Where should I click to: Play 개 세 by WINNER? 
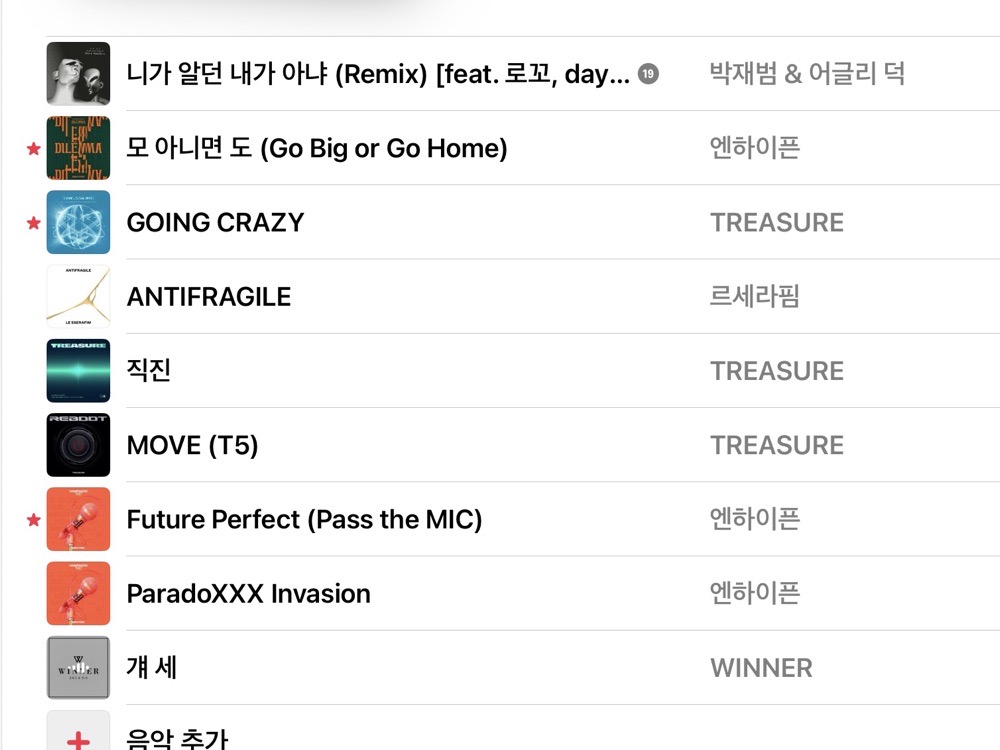[x=152, y=668]
